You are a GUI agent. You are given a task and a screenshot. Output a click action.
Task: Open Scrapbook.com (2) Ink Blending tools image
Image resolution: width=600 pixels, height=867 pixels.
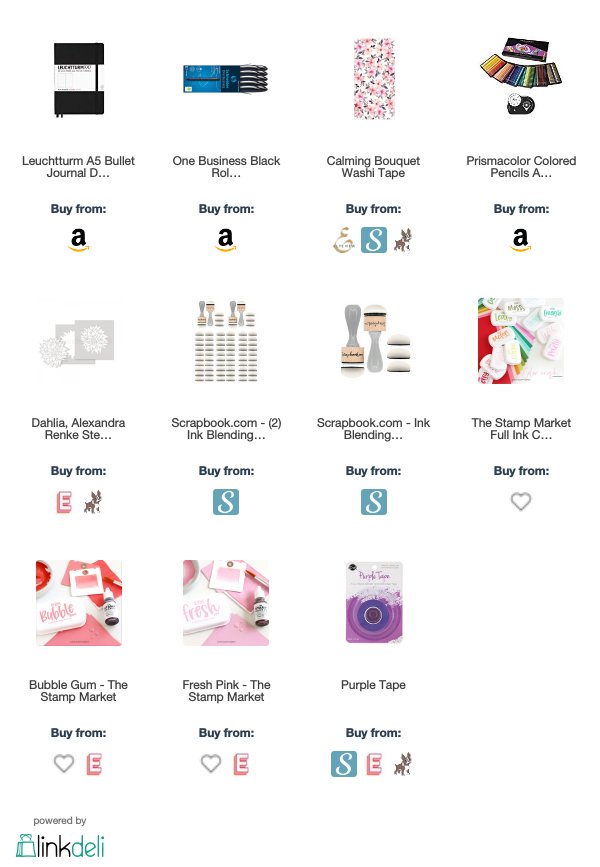click(x=226, y=342)
